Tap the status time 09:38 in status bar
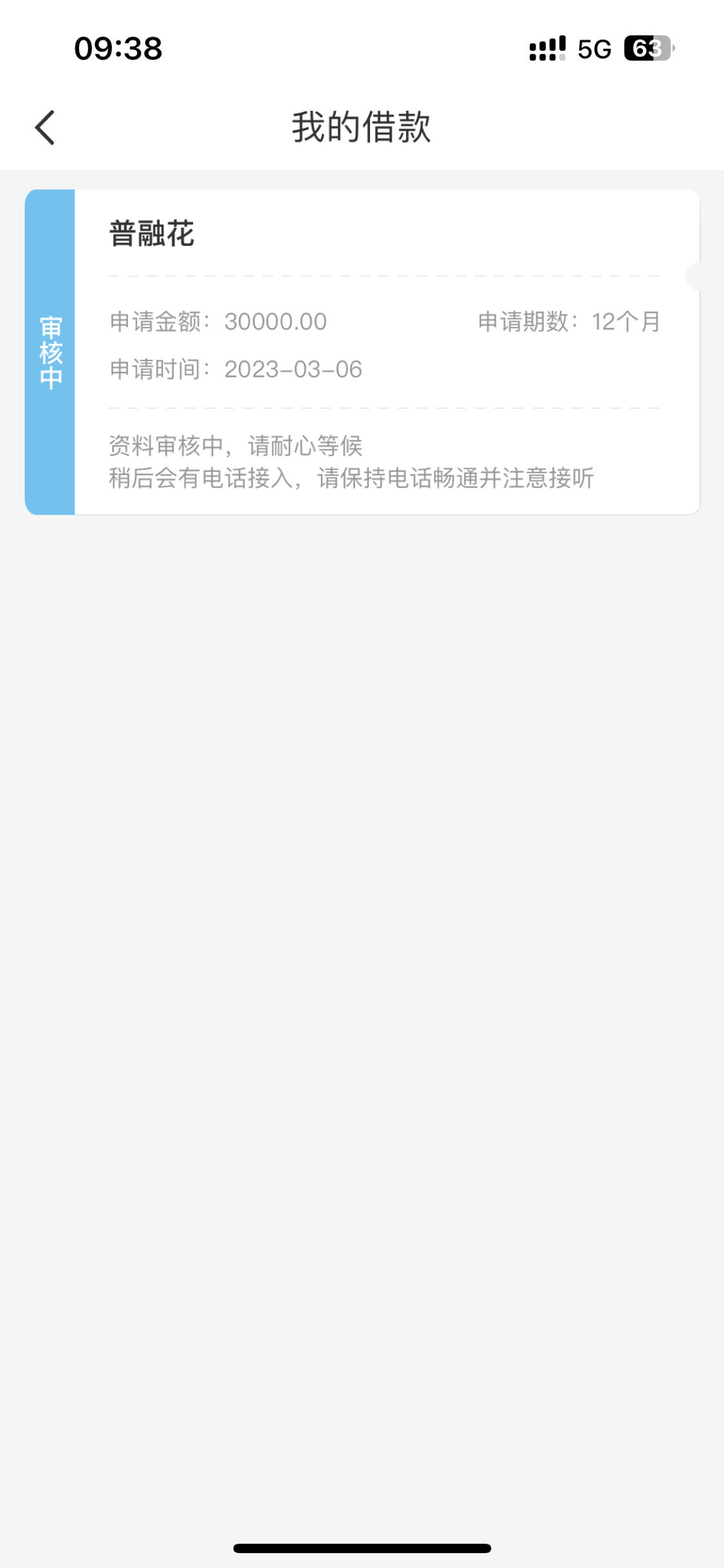Screen dimensions: 724x1568 [x=117, y=49]
